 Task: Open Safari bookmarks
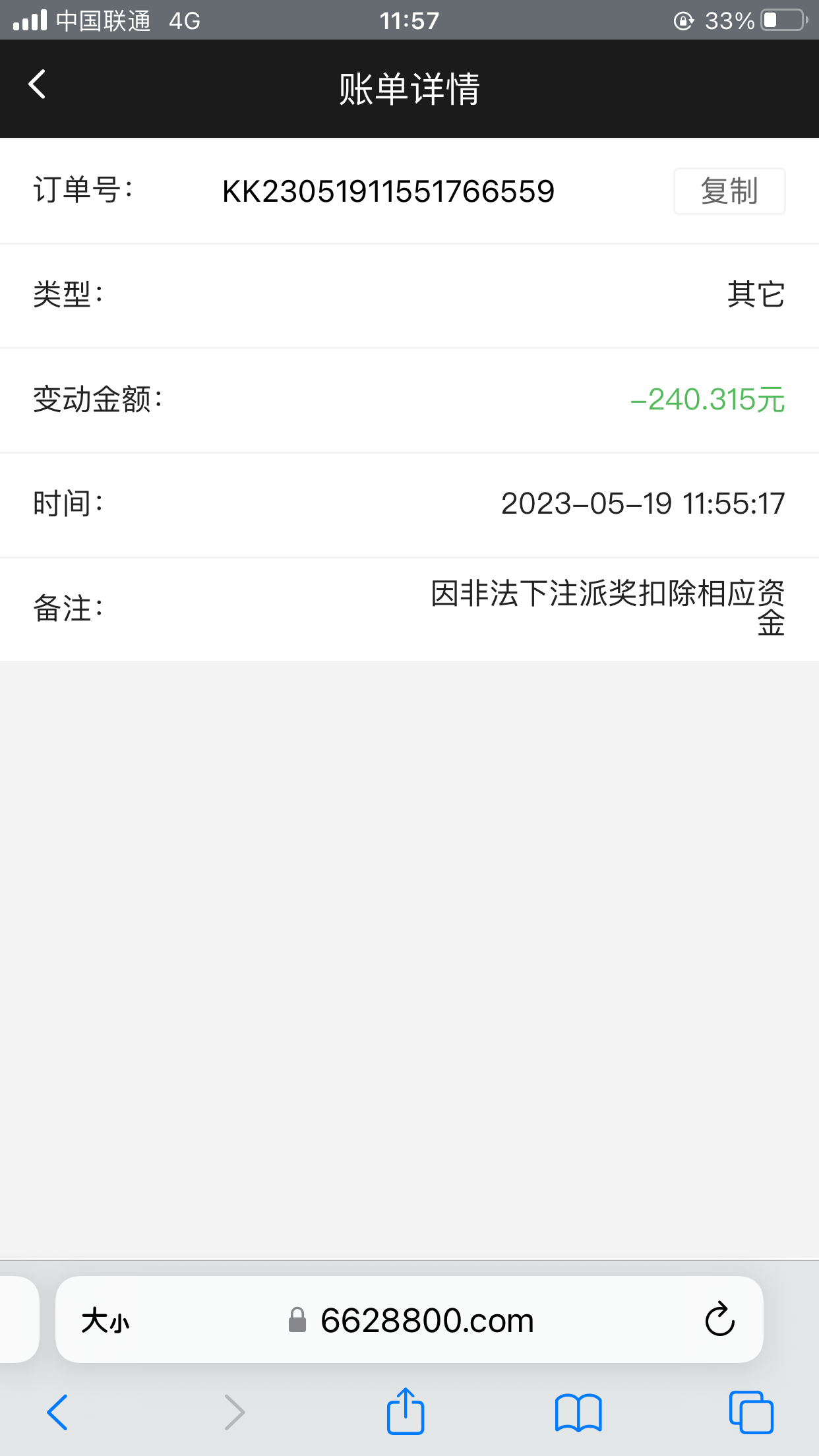click(578, 1412)
